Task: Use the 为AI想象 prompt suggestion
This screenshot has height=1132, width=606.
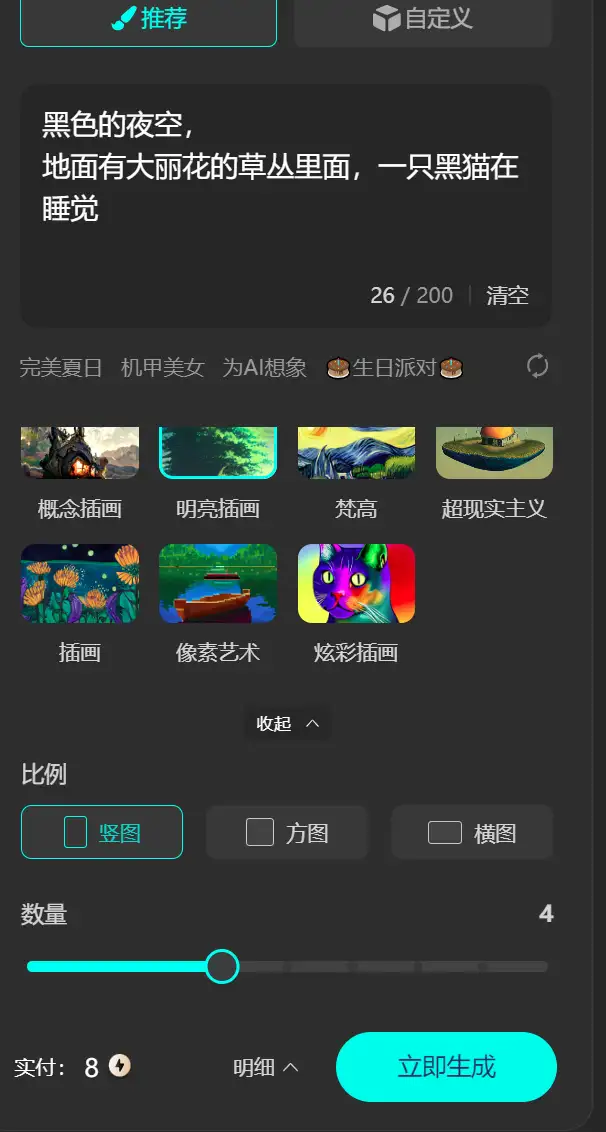Action: (264, 368)
